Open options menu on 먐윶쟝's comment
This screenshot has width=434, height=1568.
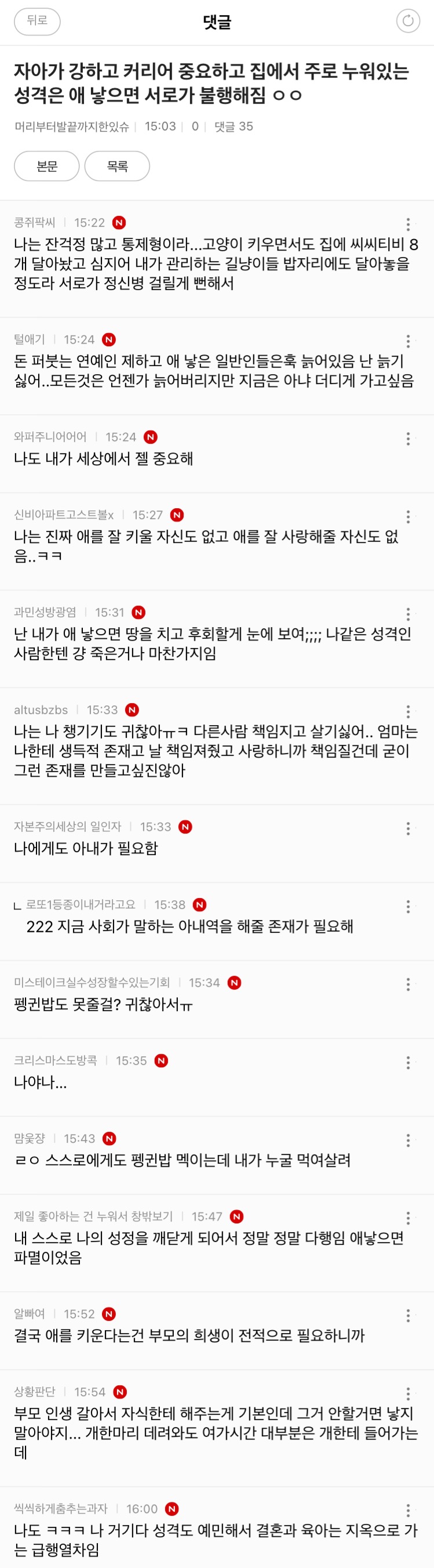tap(408, 1140)
